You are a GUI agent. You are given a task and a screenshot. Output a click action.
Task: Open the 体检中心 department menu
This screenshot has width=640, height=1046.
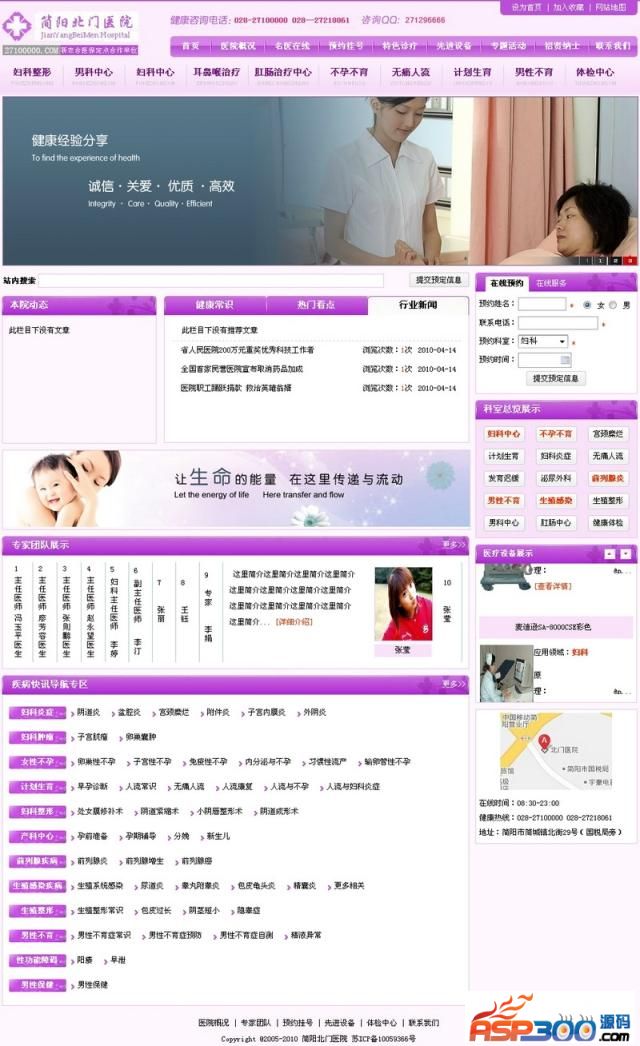595,73
